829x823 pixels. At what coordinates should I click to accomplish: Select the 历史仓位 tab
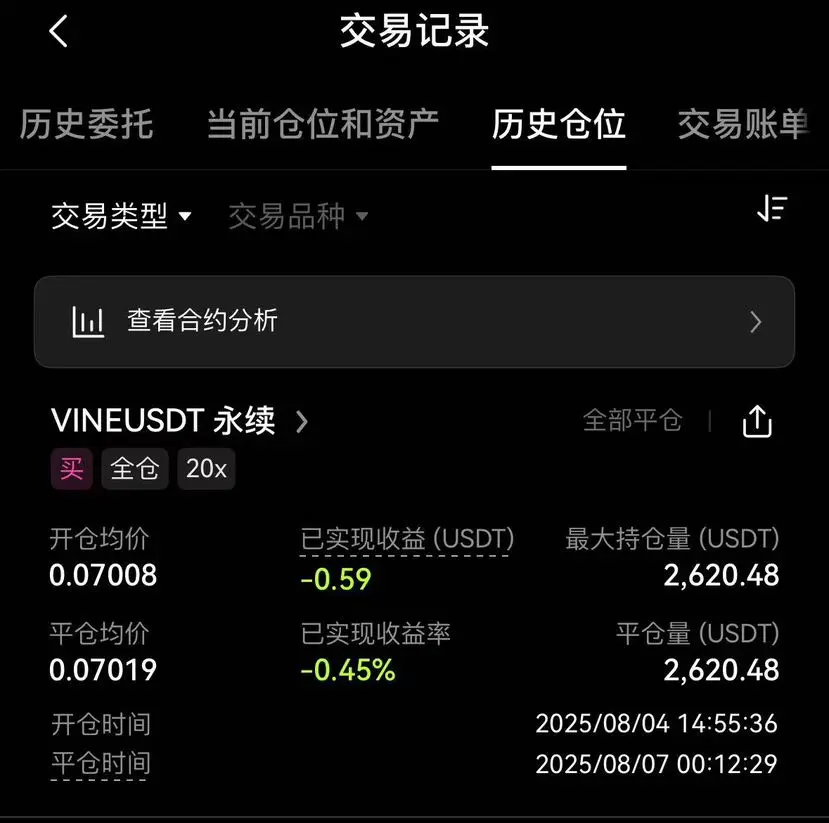[x=558, y=124]
